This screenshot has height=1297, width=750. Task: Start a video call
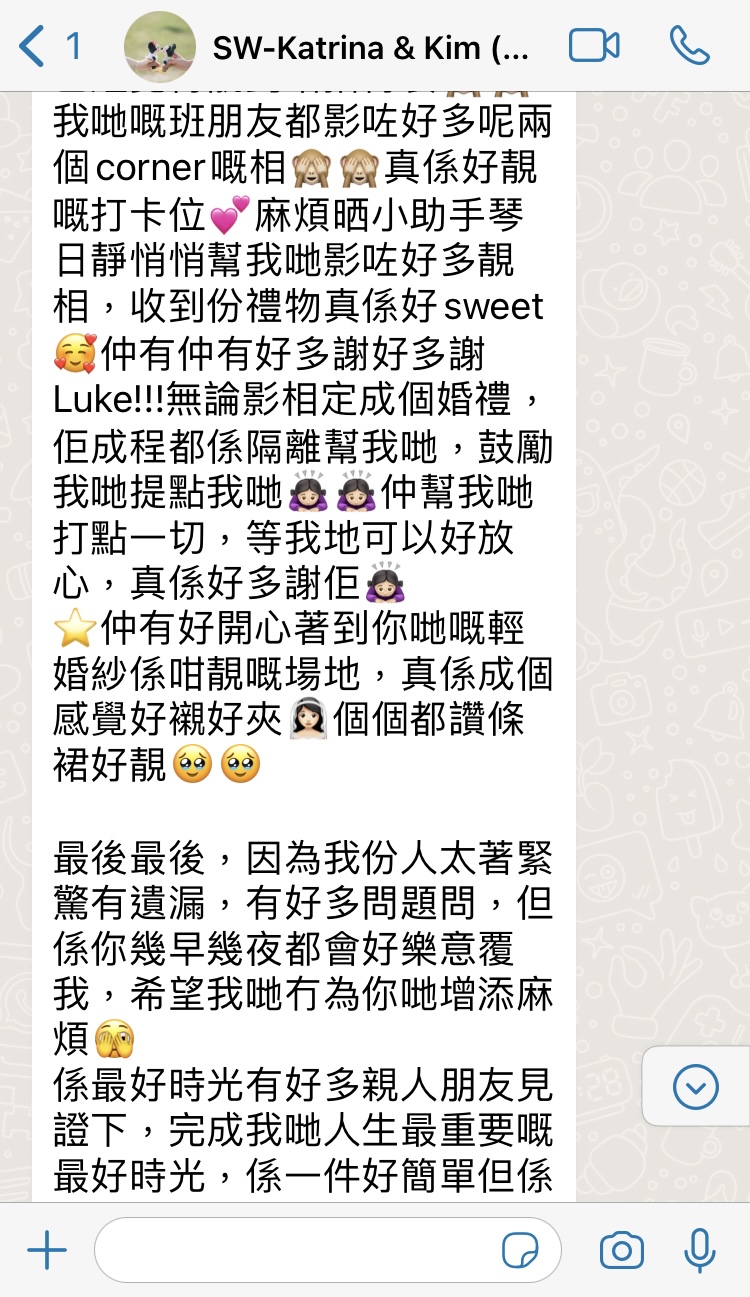tap(594, 46)
